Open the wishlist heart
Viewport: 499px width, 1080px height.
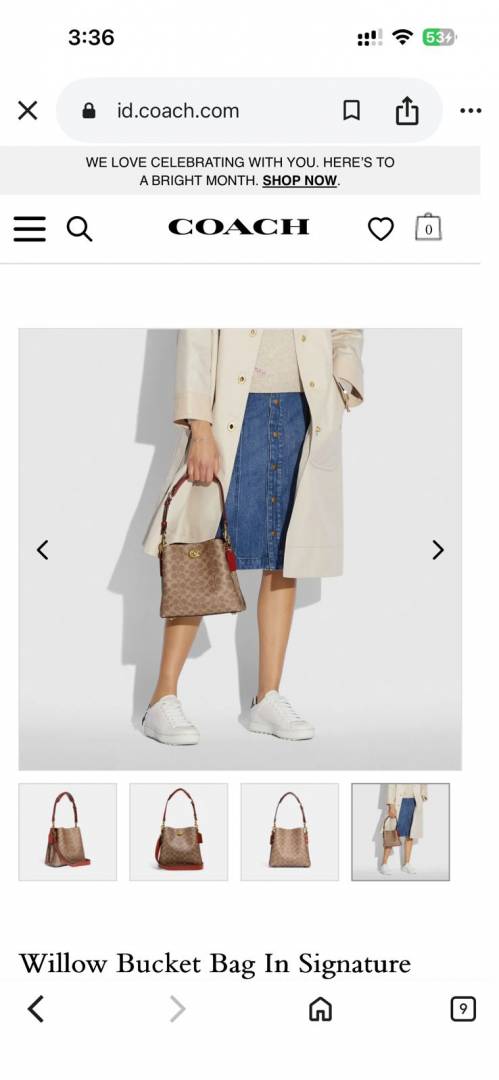tap(380, 229)
